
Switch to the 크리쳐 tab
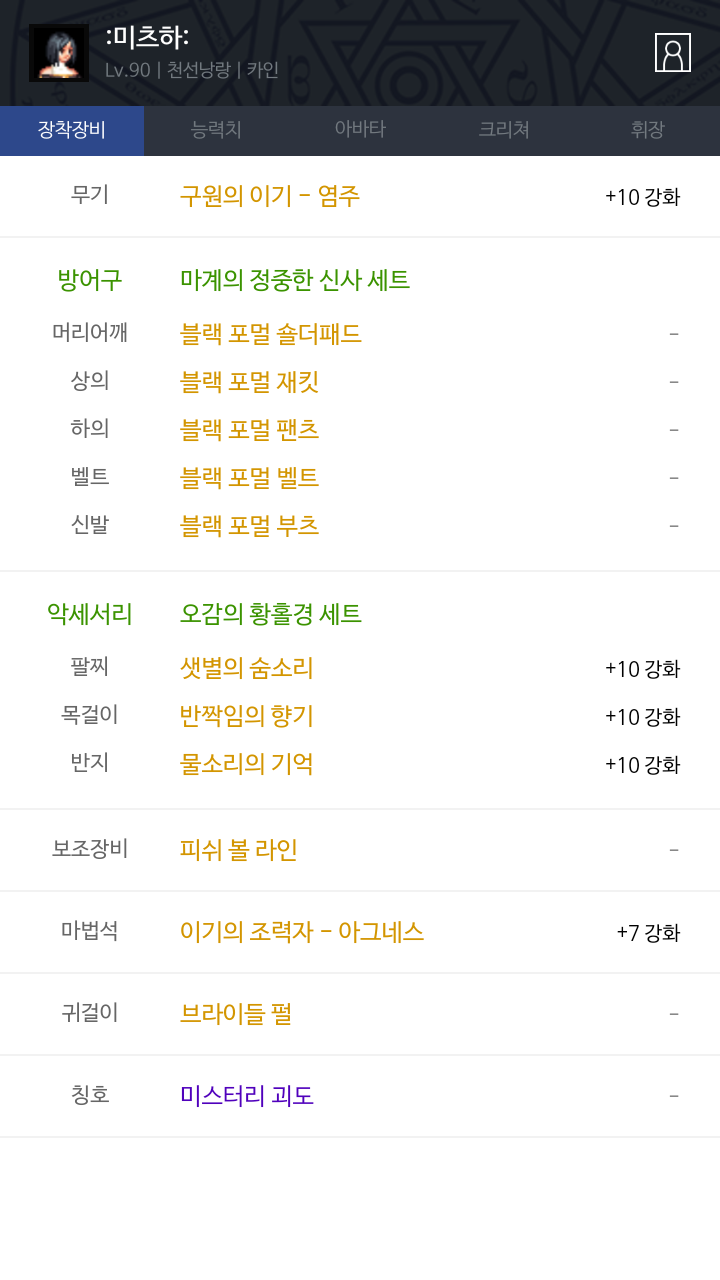click(504, 130)
